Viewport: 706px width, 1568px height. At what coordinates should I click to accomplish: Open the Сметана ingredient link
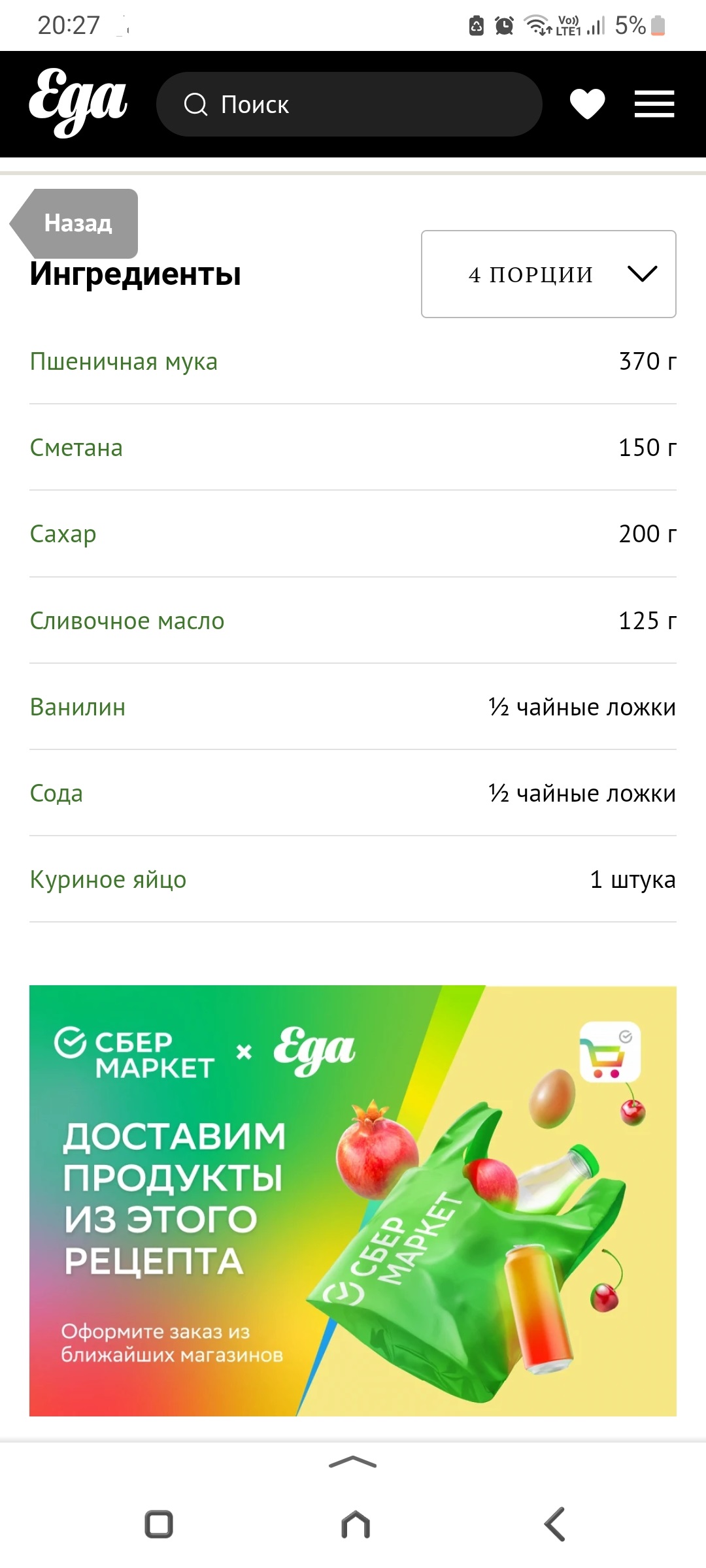(76, 448)
